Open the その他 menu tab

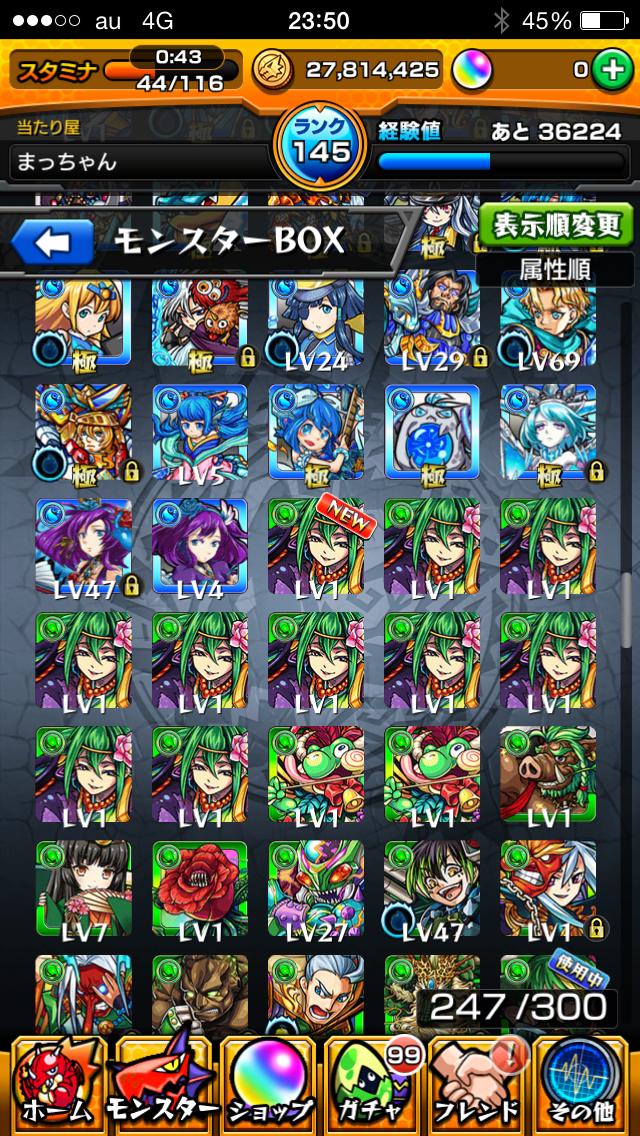[x=583, y=1084]
